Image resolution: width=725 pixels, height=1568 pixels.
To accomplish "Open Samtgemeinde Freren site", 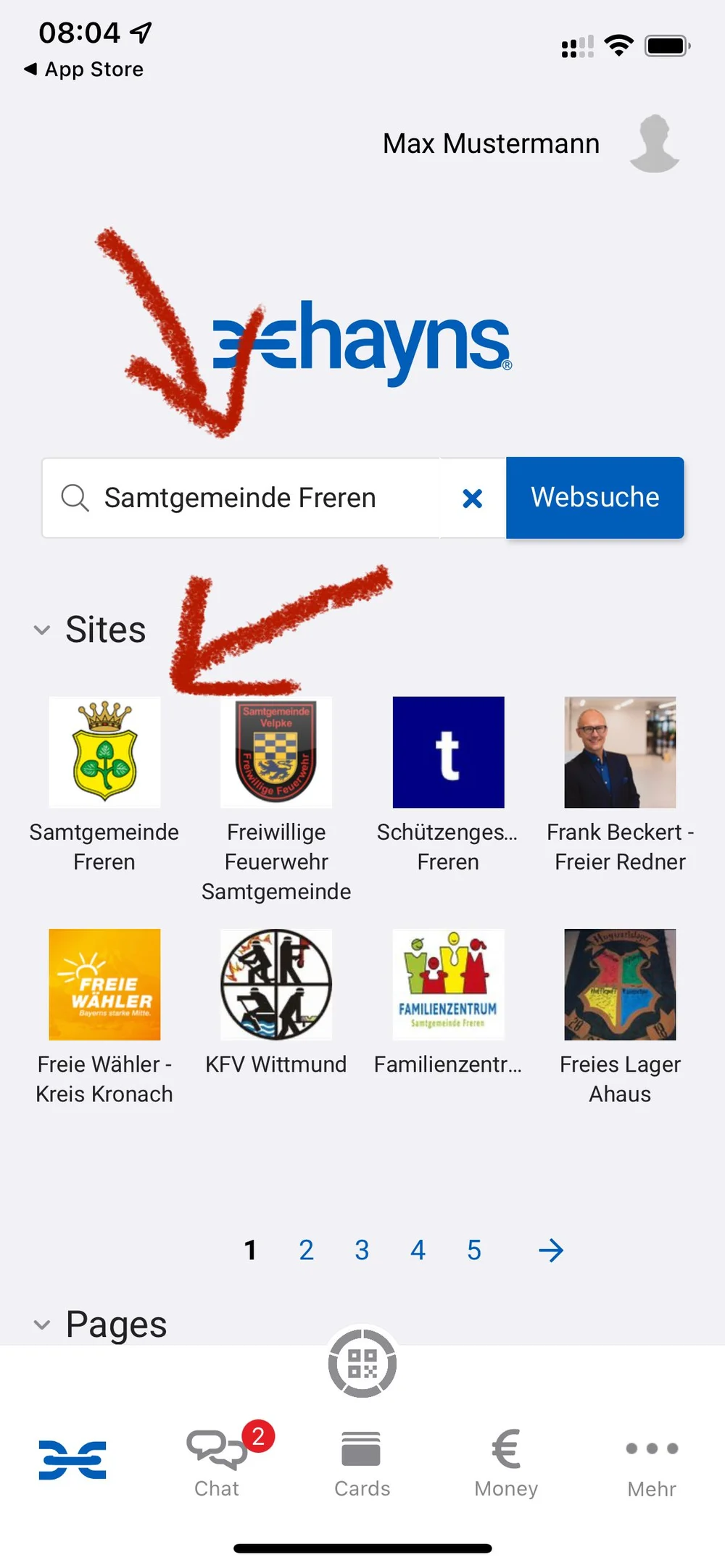I will click(x=104, y=753).
